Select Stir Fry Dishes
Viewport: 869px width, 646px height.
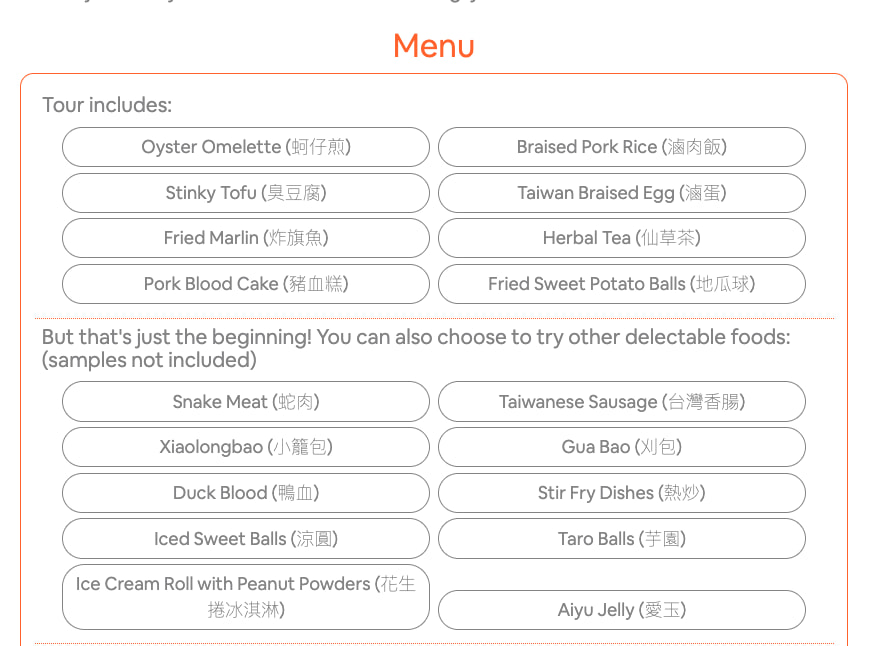click(621, 493)
